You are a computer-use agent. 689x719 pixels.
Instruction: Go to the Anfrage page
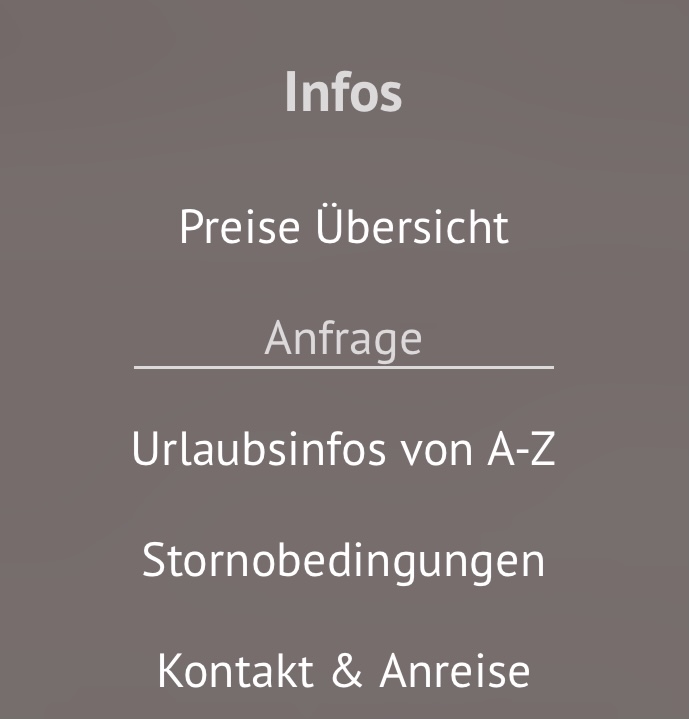click(343, 340)
